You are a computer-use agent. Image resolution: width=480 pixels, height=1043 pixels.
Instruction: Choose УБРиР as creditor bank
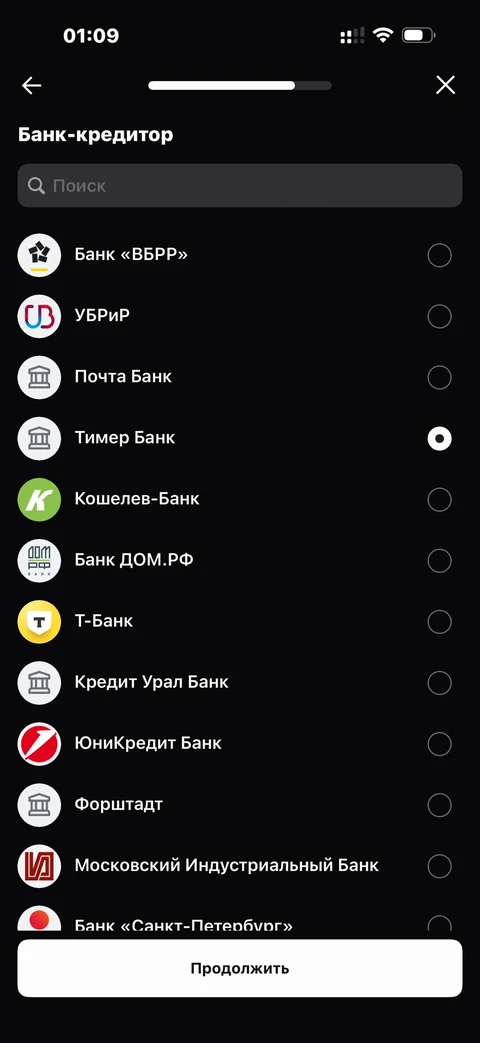tap(240, 316)
